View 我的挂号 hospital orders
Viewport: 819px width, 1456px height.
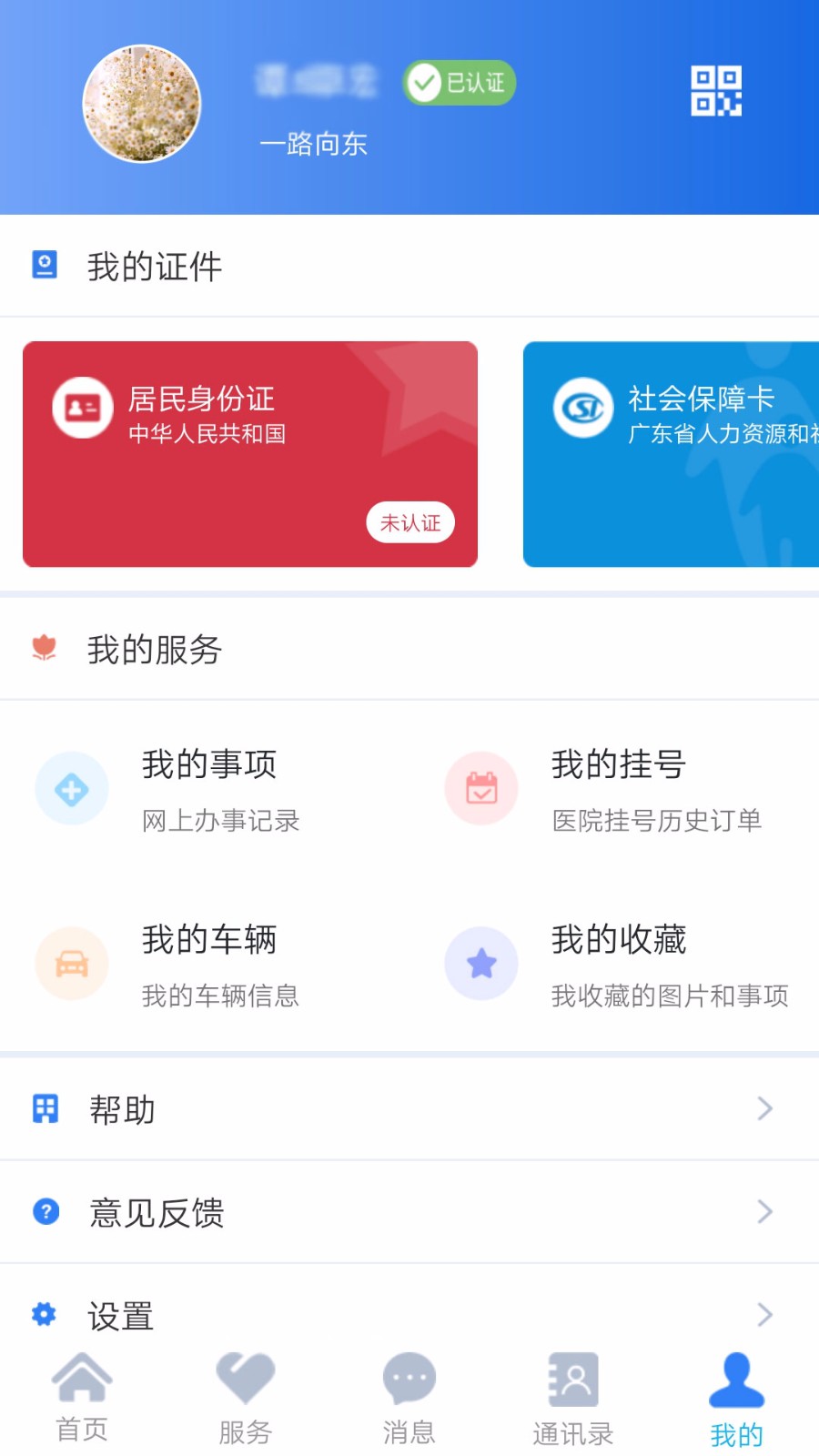pos(619,789)
